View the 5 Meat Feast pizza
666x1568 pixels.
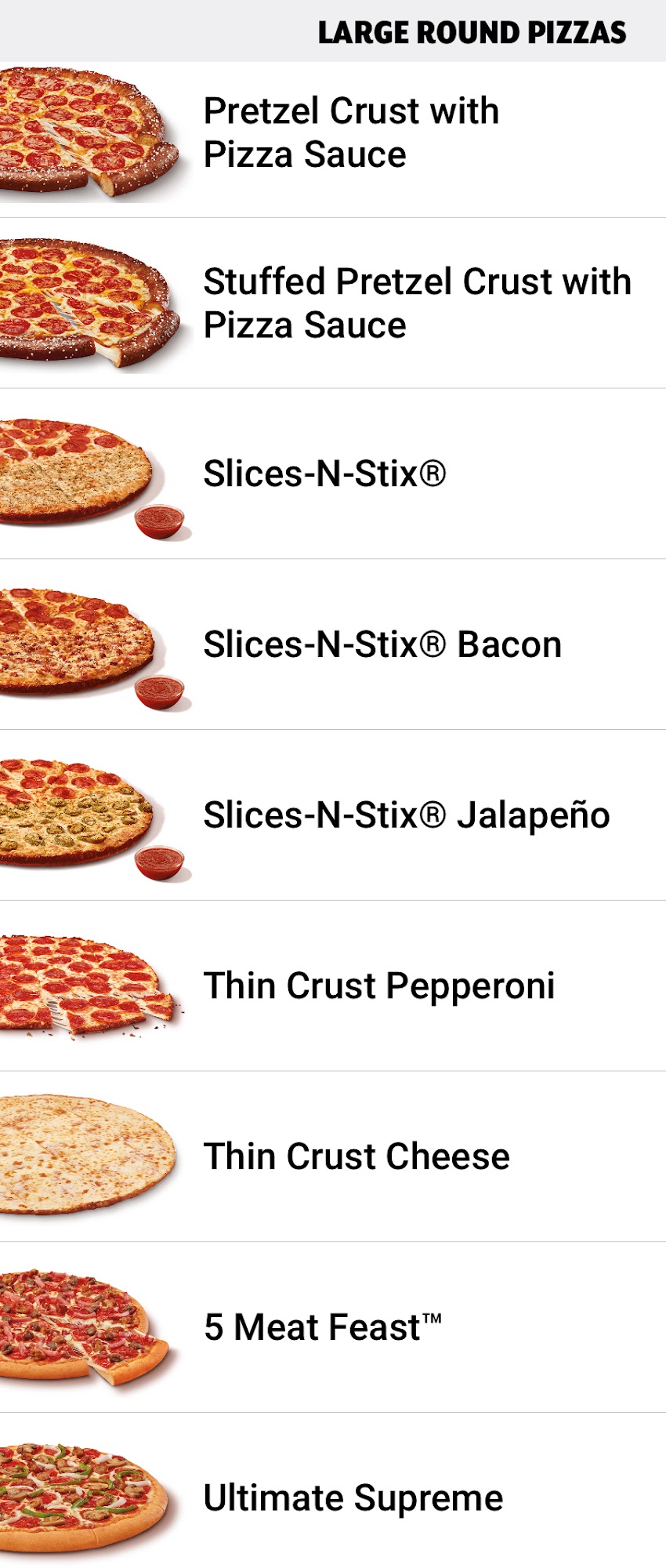pos(322,1327)
